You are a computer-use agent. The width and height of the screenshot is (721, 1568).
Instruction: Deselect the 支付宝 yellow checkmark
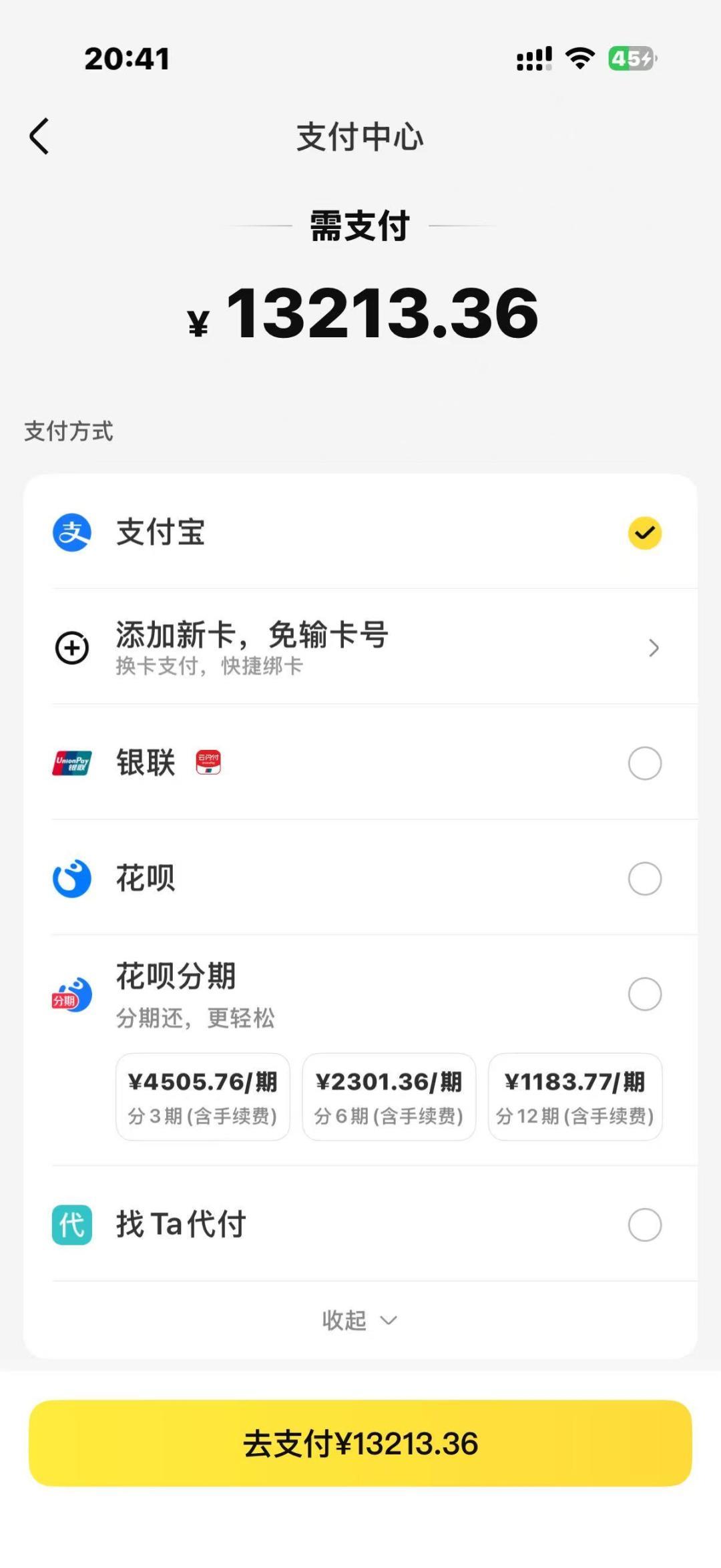point(644,532)
